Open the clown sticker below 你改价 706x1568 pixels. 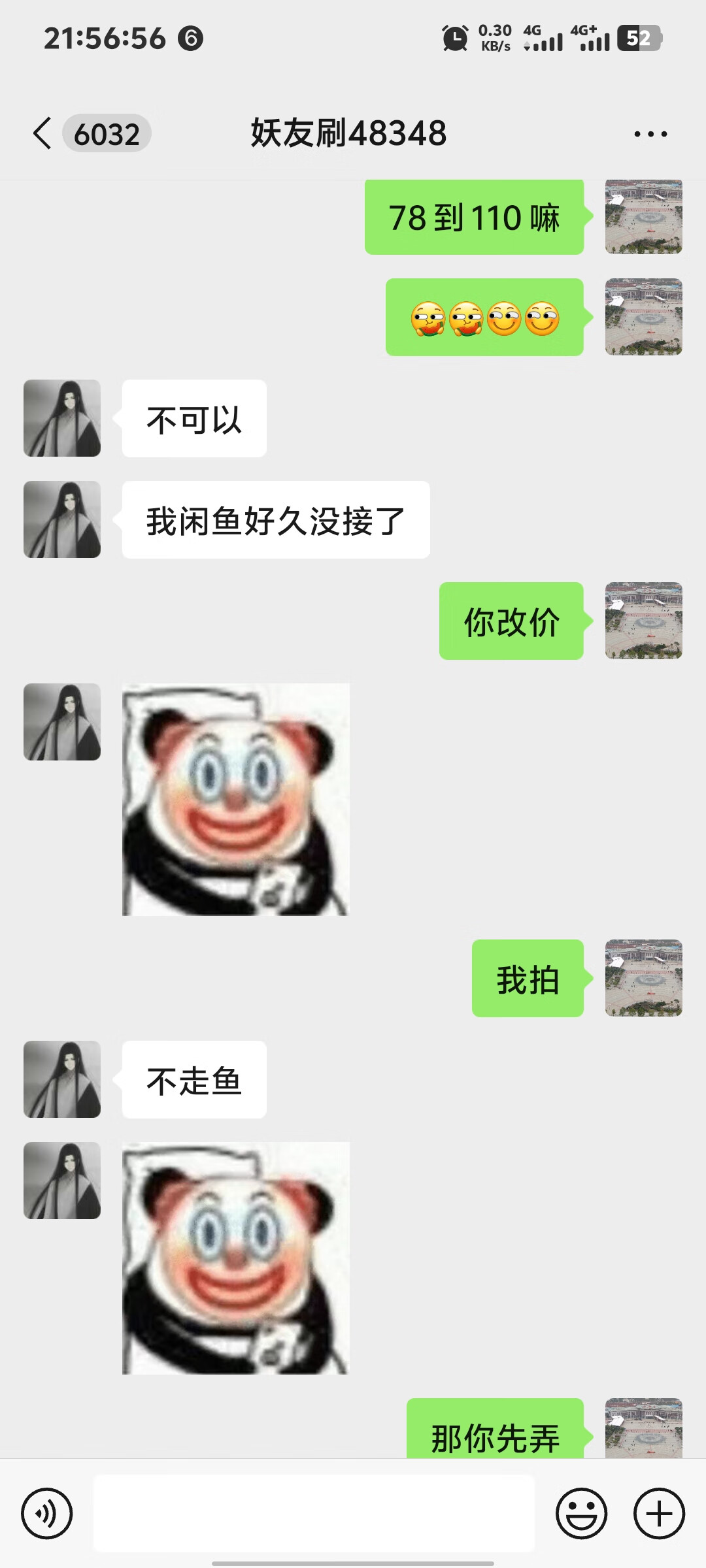(x=235, y=799)
